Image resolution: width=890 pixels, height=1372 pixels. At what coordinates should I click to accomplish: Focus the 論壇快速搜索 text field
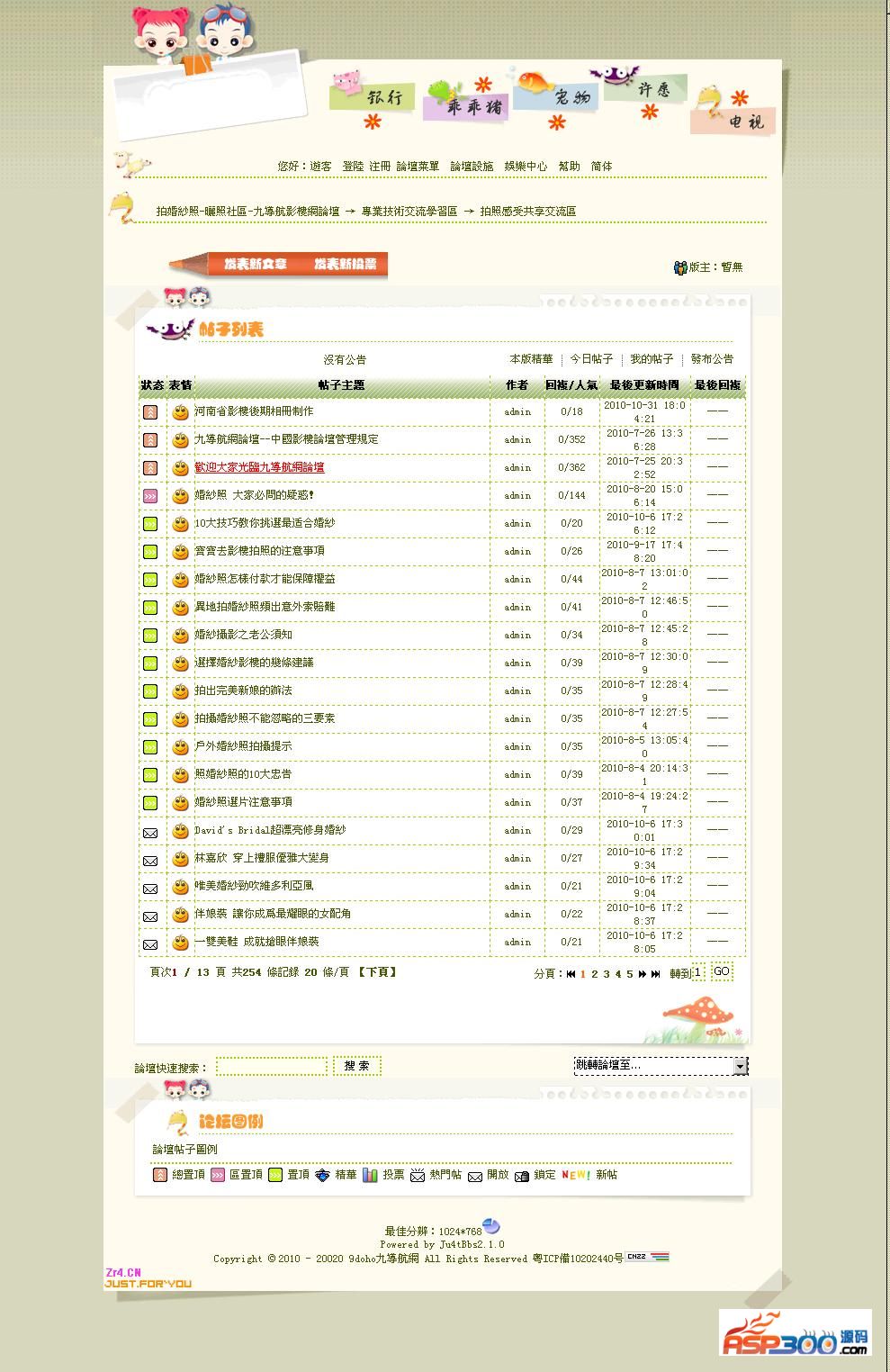(271, 1067)
